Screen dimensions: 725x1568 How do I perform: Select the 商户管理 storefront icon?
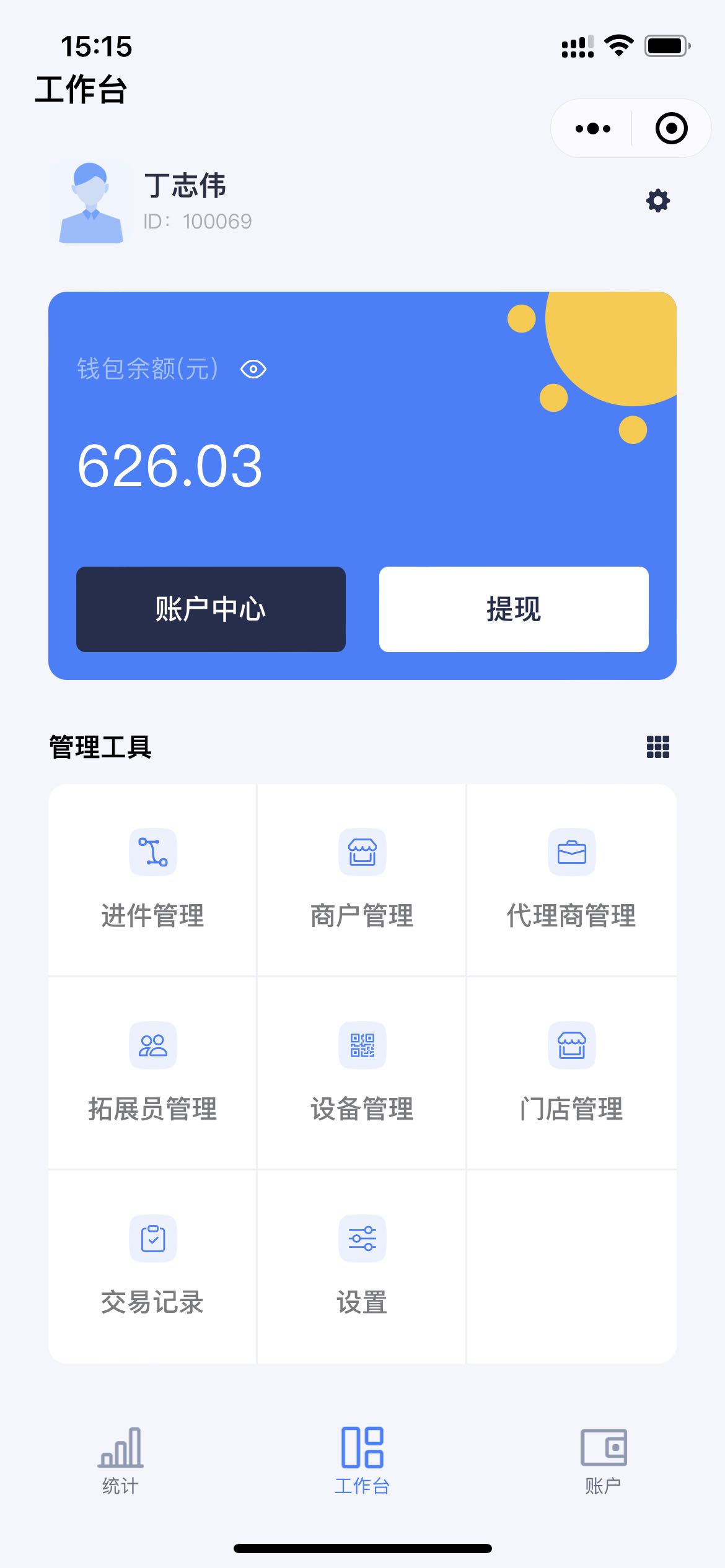point(362,853)
